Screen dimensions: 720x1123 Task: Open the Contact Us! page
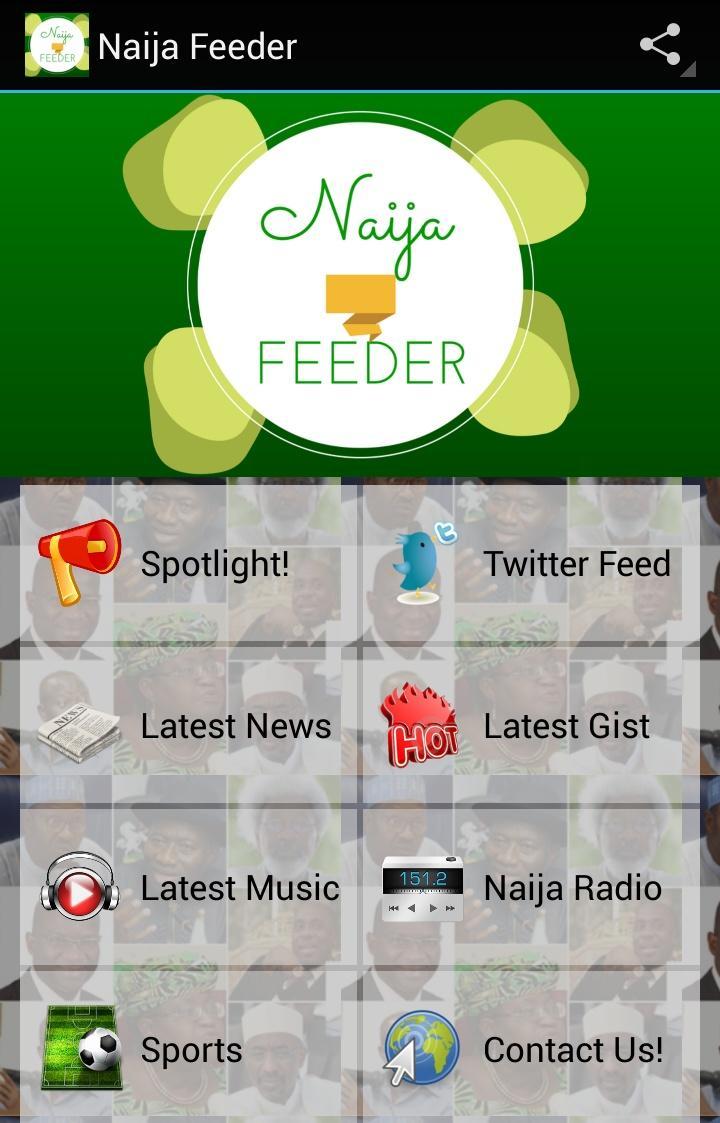pos(573,1050)
